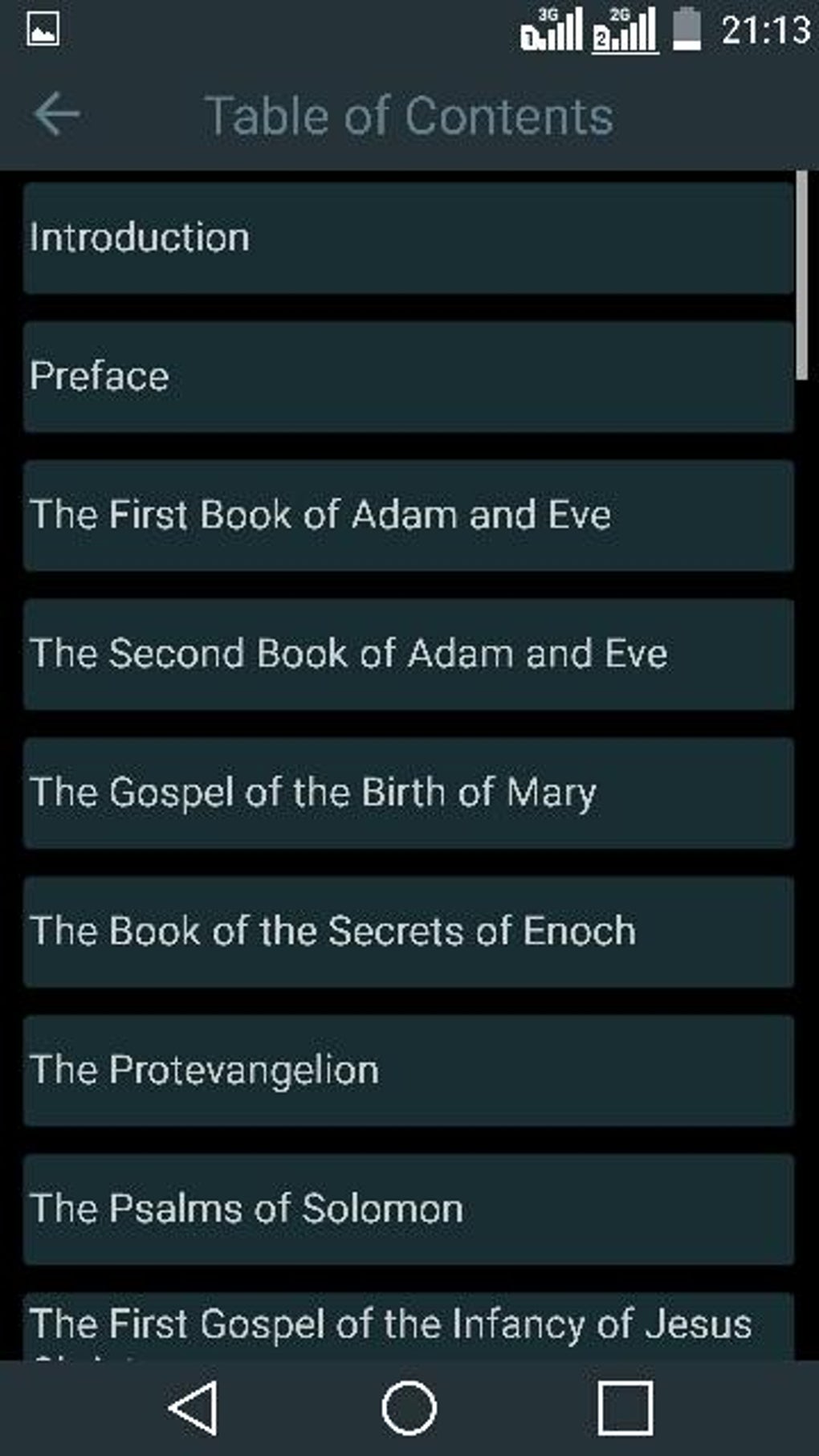Select The Protevangelion entry
This screenshot has width=819, height=1456.
(x=409, y=1071)
